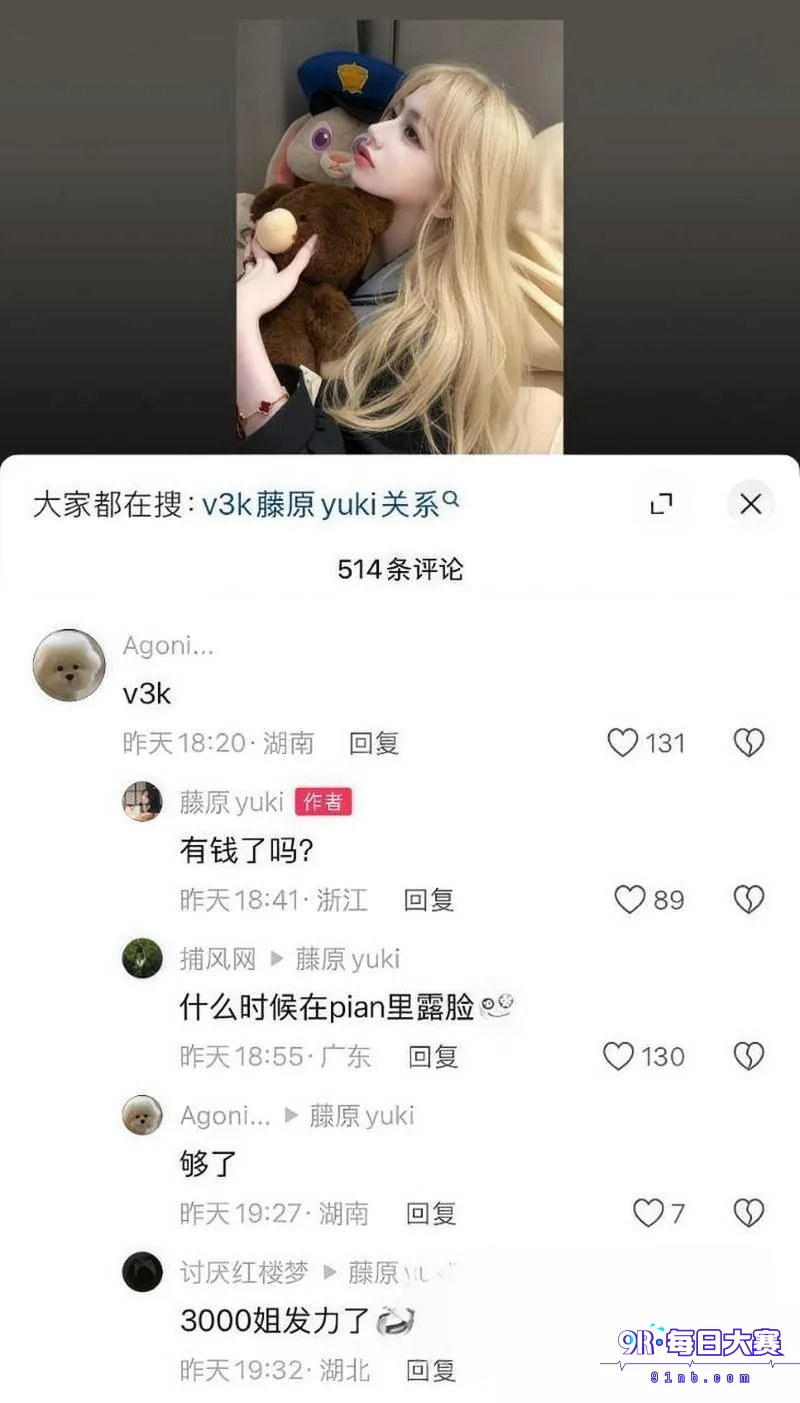The image size is (800, 1403).
Task: Open 讨厌红楼梦's profile avatar
Action: 142,1272
